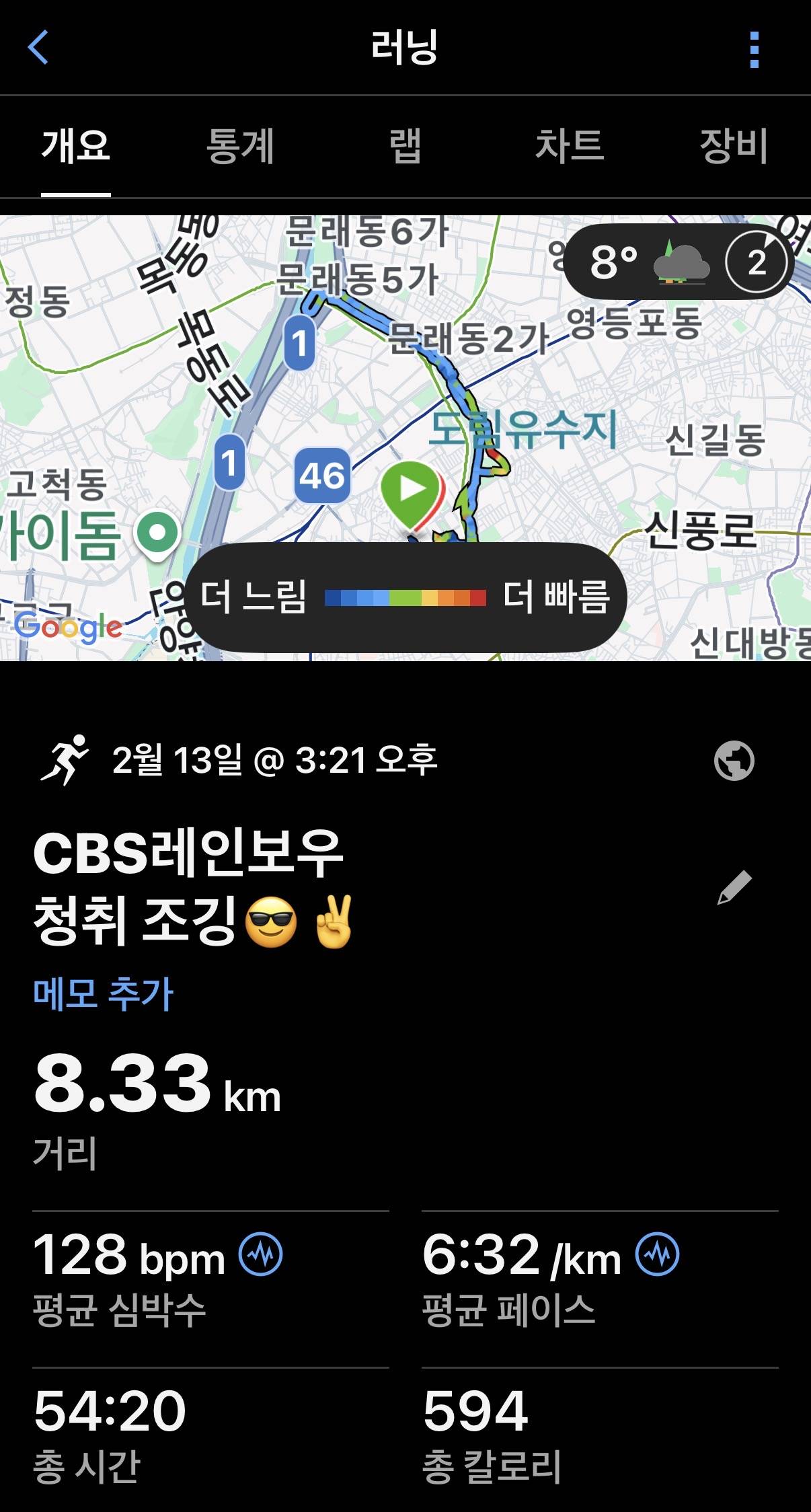Tap the pencil icon to edit title
Viewport: 811px width, 1512px height.
coord(735,886)
